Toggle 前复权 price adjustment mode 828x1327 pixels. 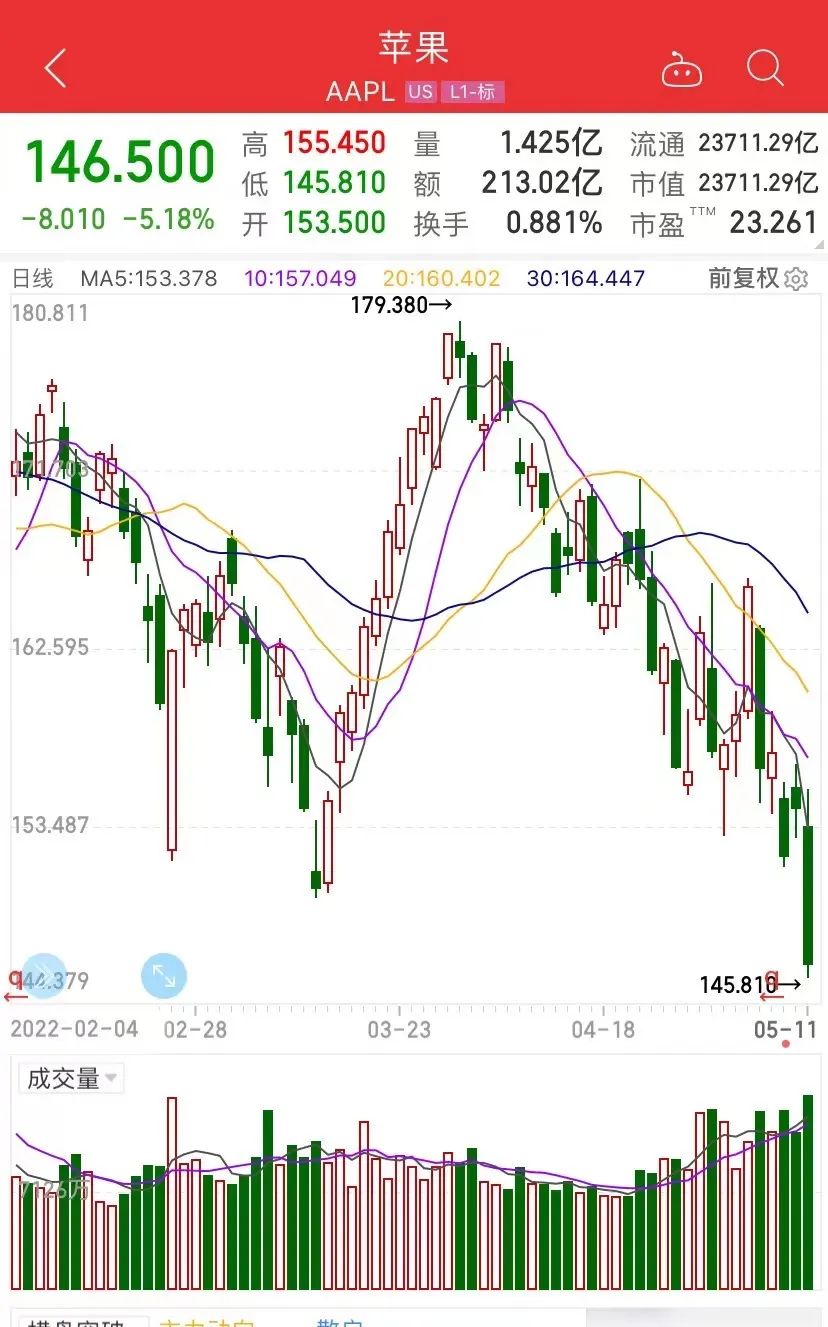(746, 279)
